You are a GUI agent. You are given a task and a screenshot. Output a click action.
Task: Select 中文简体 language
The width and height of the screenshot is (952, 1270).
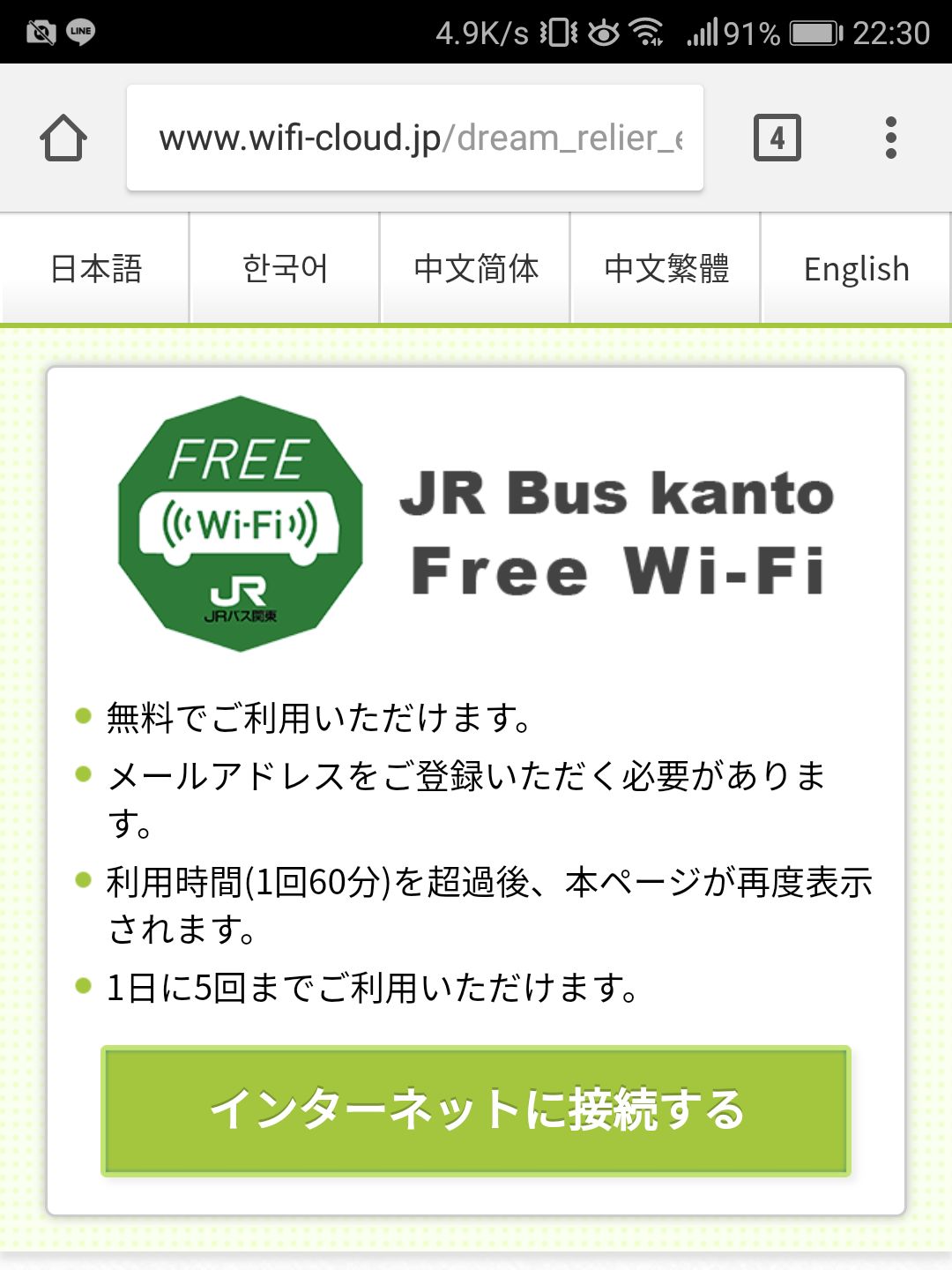coord(475,269)
